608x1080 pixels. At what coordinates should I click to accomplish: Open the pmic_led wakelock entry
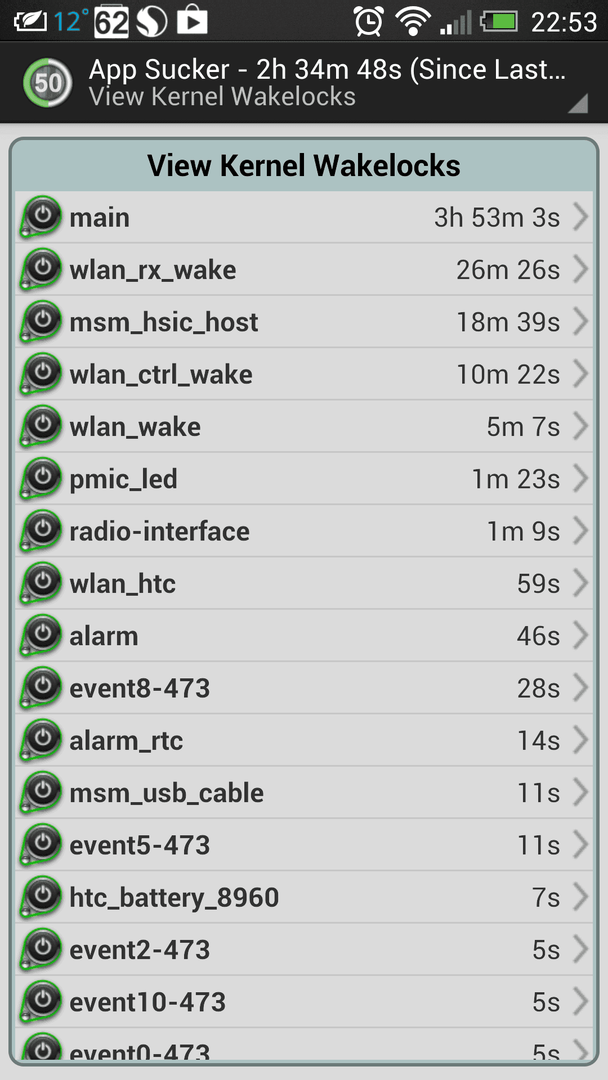tap(304, 479)
